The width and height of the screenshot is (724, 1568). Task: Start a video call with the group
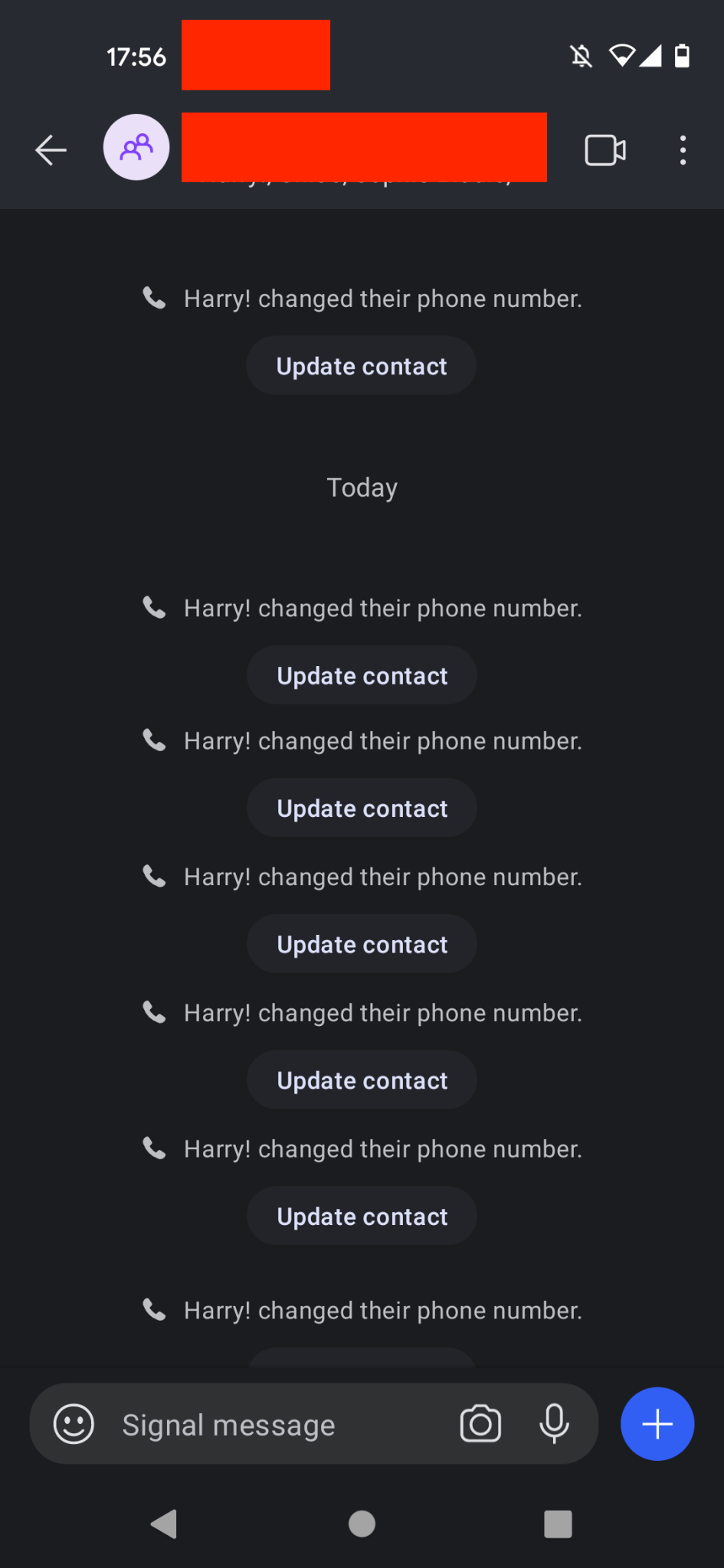coord(604,149)
